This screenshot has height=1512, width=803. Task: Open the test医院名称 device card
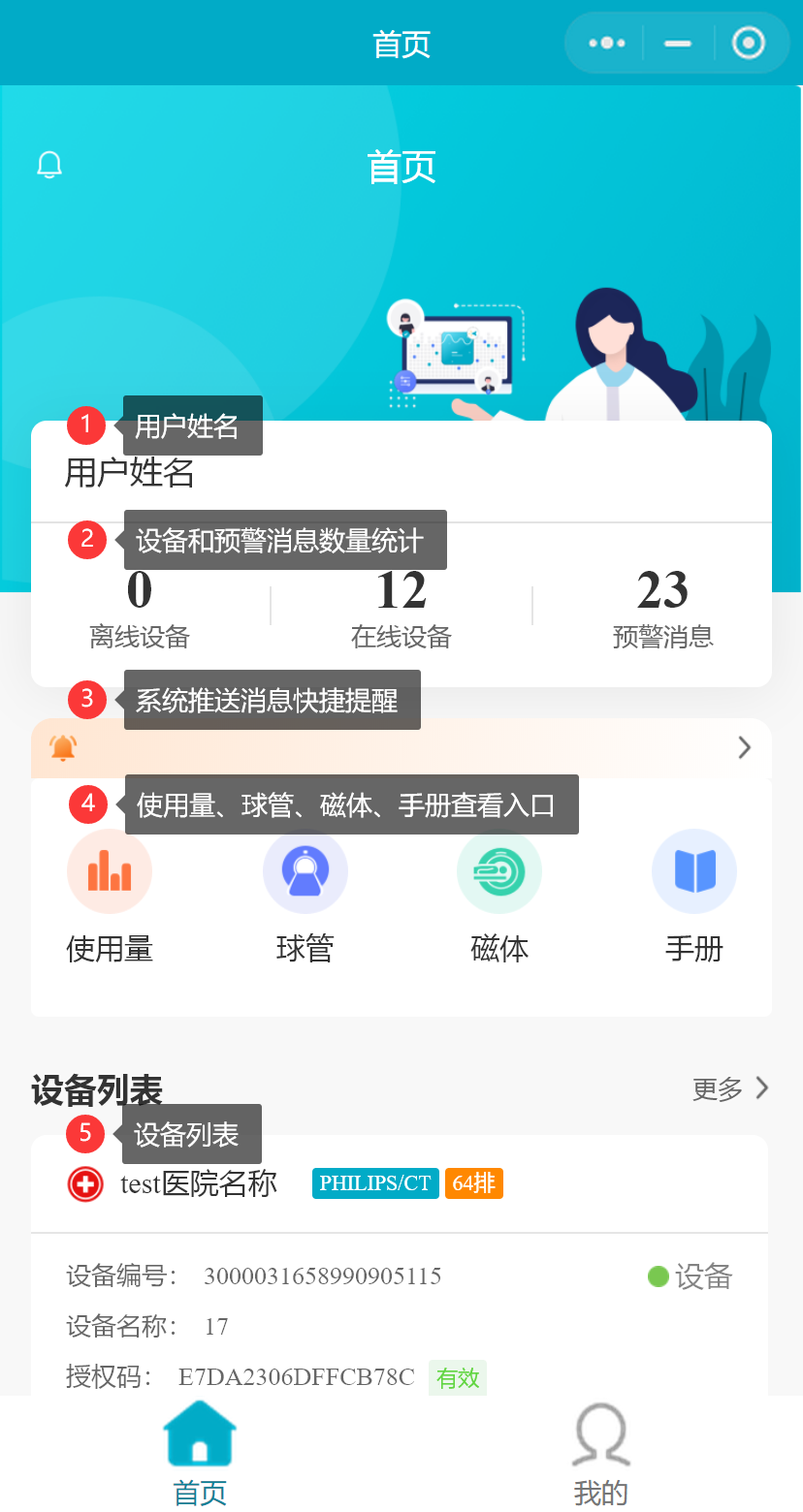(198, 1183)
